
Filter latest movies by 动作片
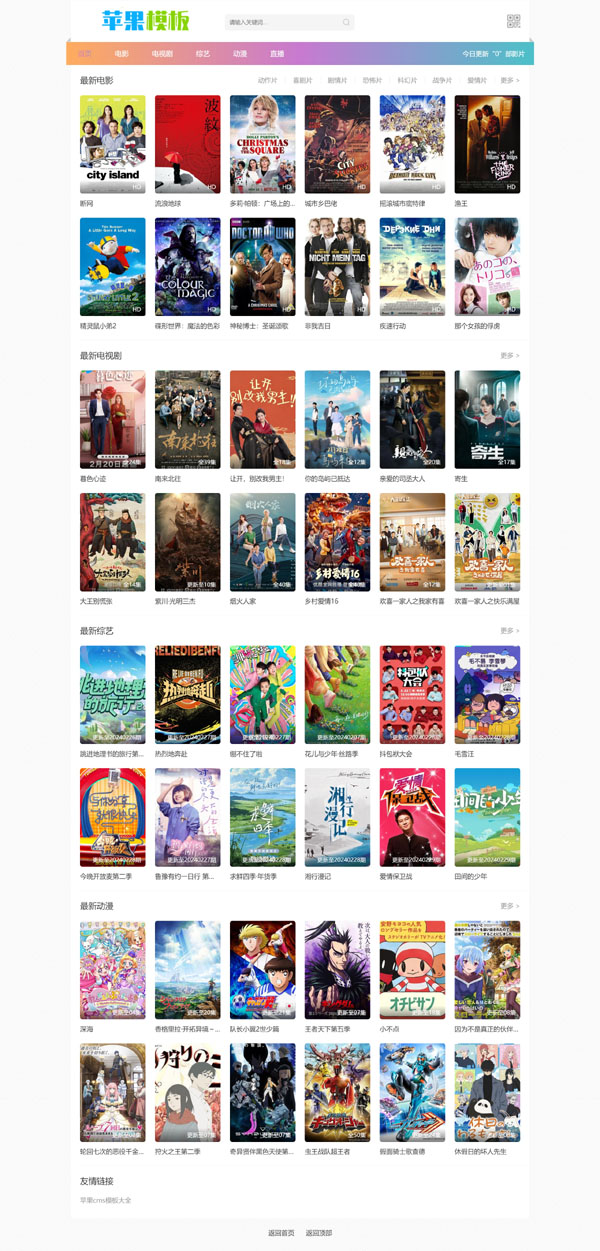267,80
